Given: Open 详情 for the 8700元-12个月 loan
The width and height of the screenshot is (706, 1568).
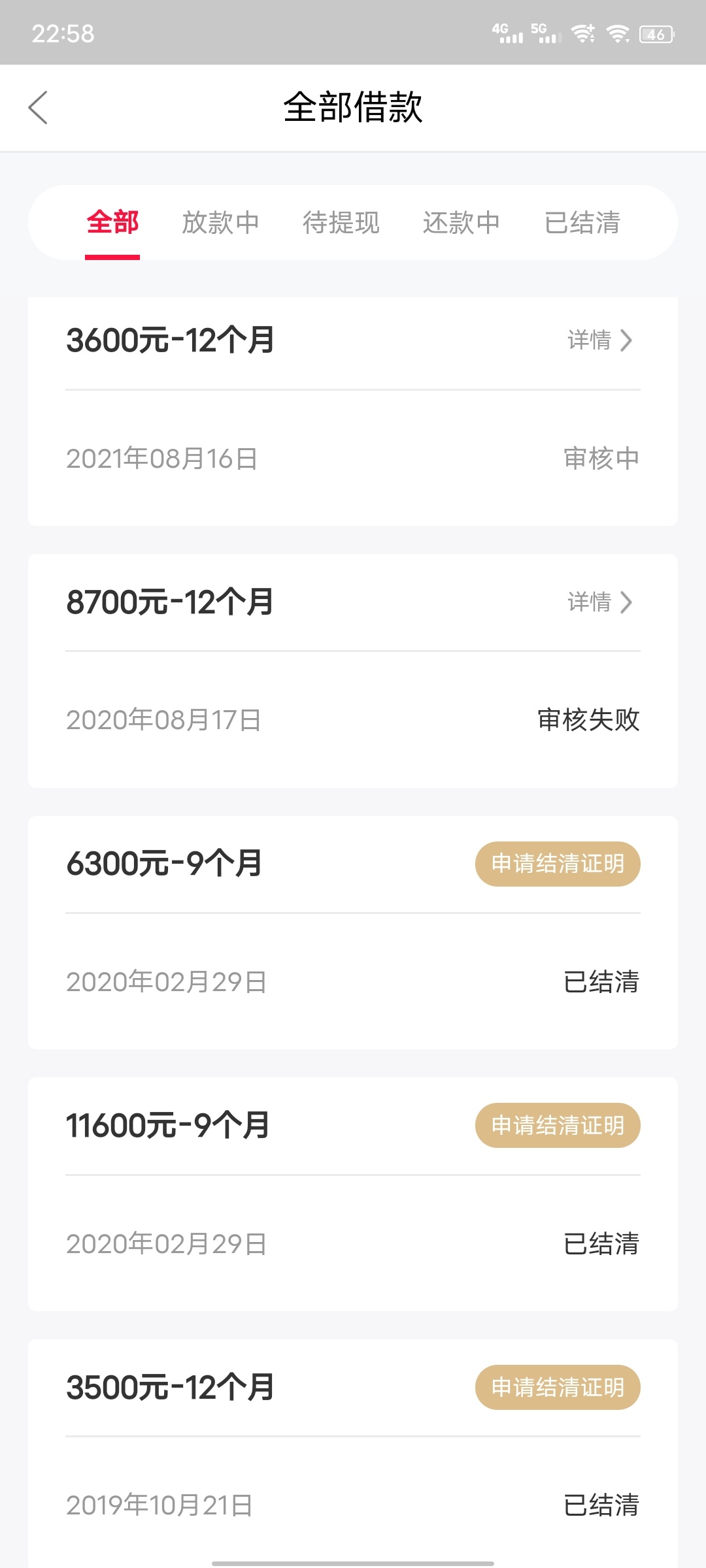Looking at the screenshot, I should [x=600, y=602].
